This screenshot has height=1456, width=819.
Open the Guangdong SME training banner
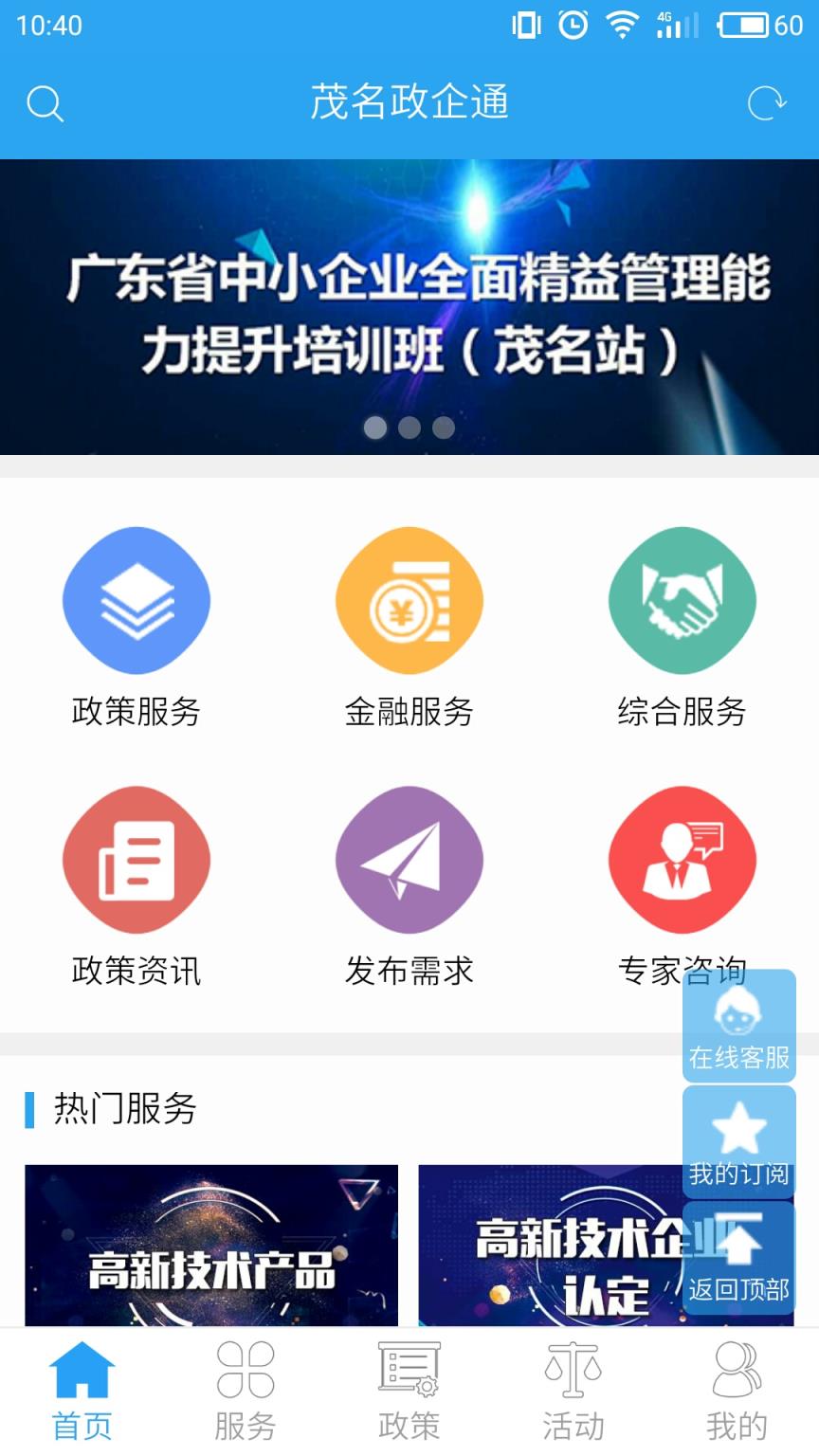409,308
